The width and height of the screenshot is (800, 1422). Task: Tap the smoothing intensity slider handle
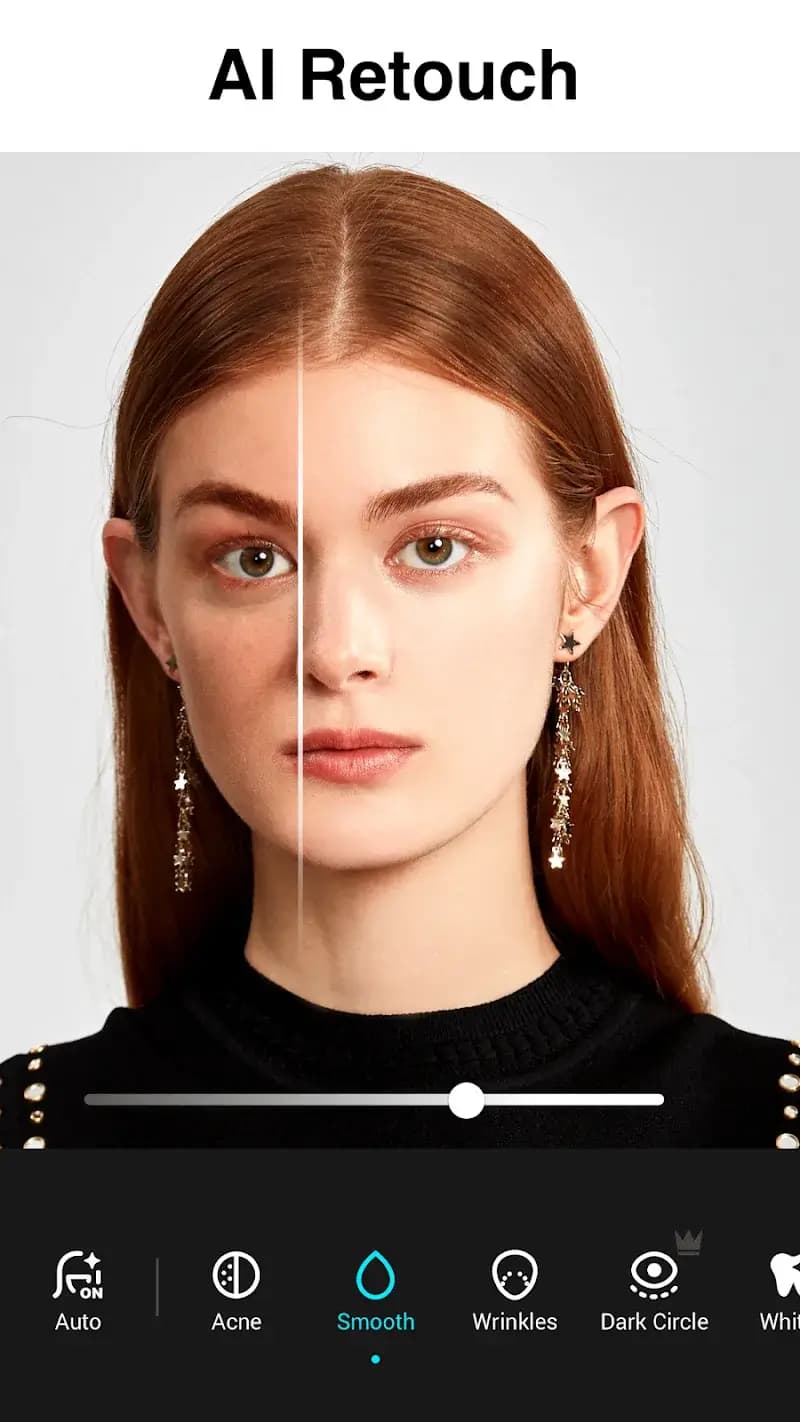[x=466, y=1100]
